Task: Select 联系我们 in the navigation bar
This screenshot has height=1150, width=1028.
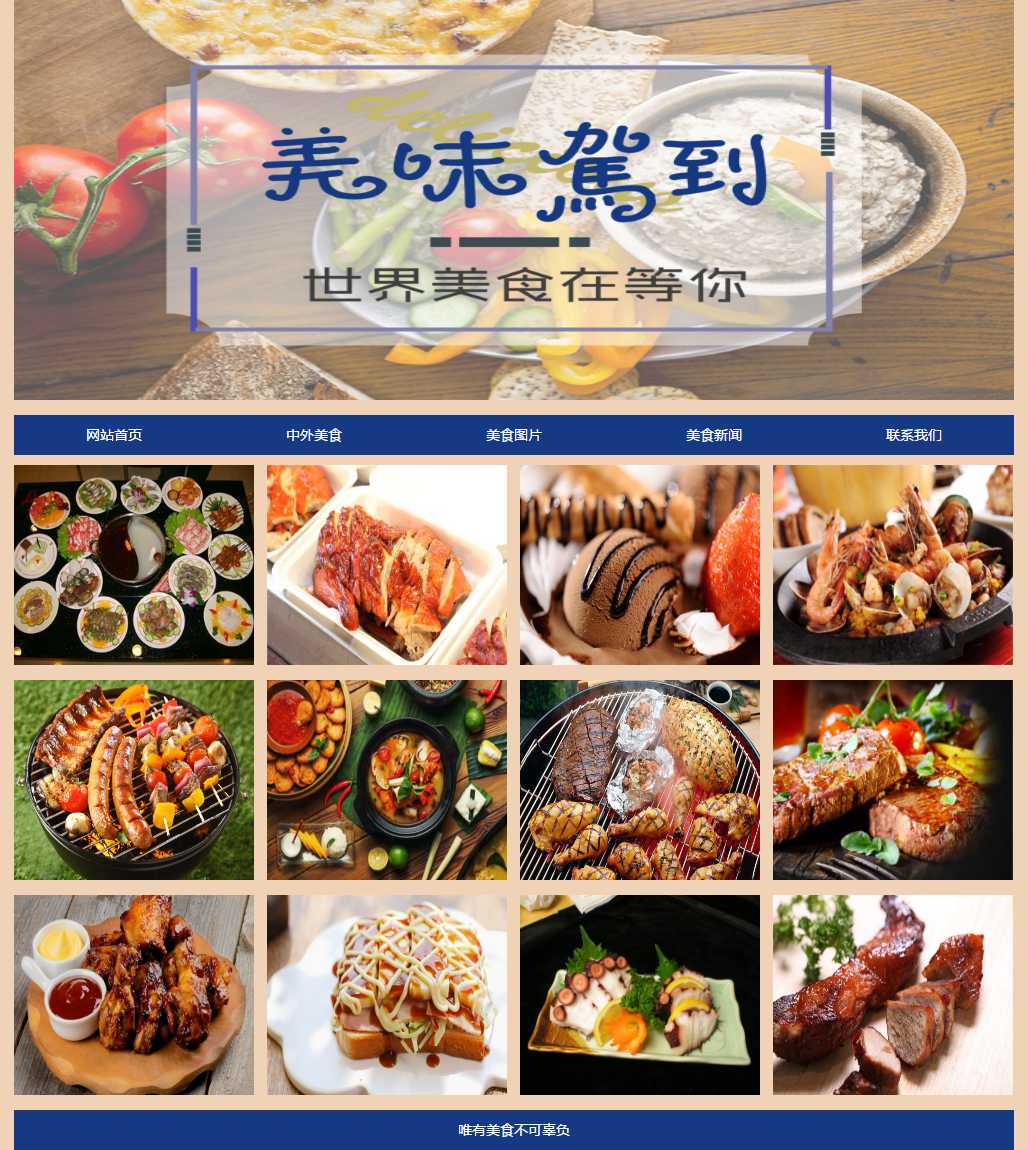Action: coord(914,435)
